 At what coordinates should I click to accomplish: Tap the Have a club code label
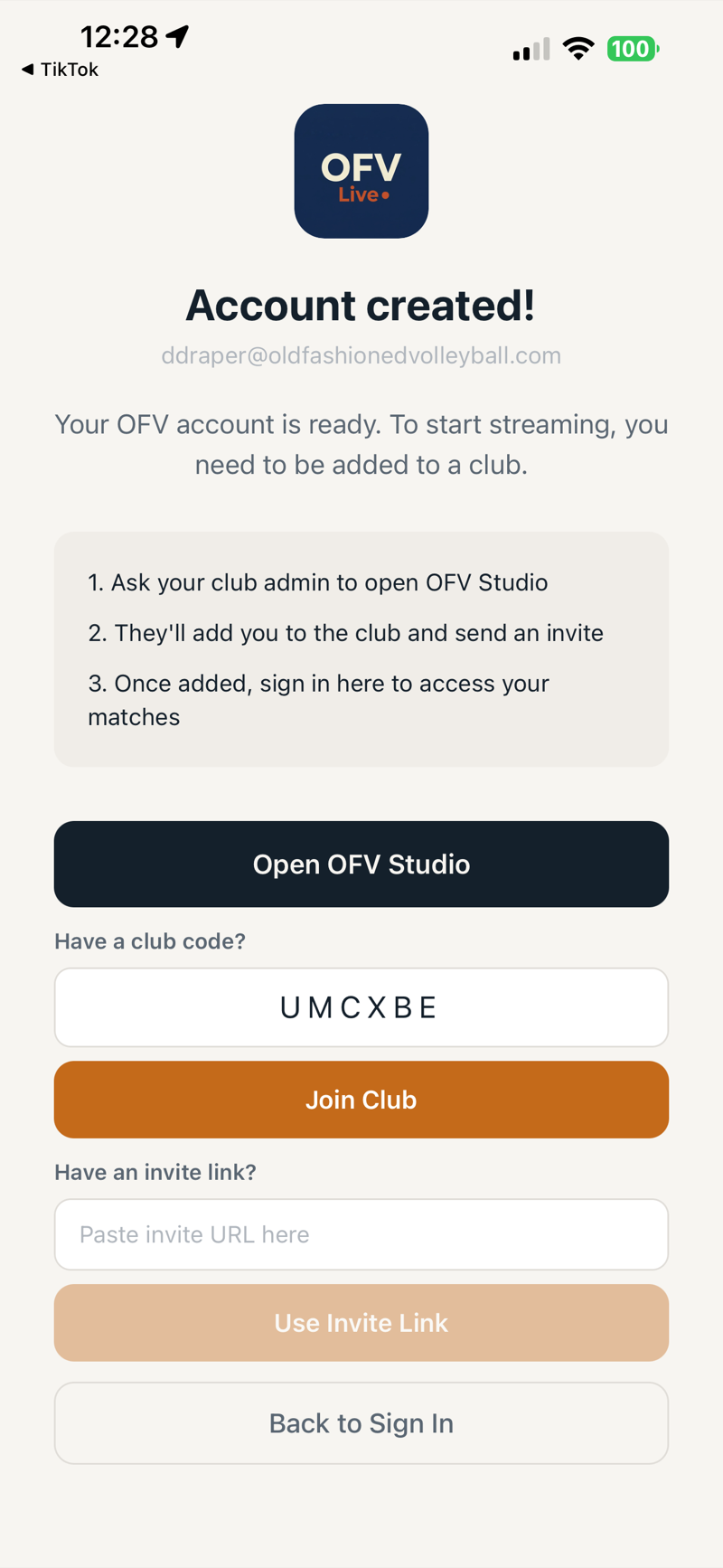click(x=149, y=940)
